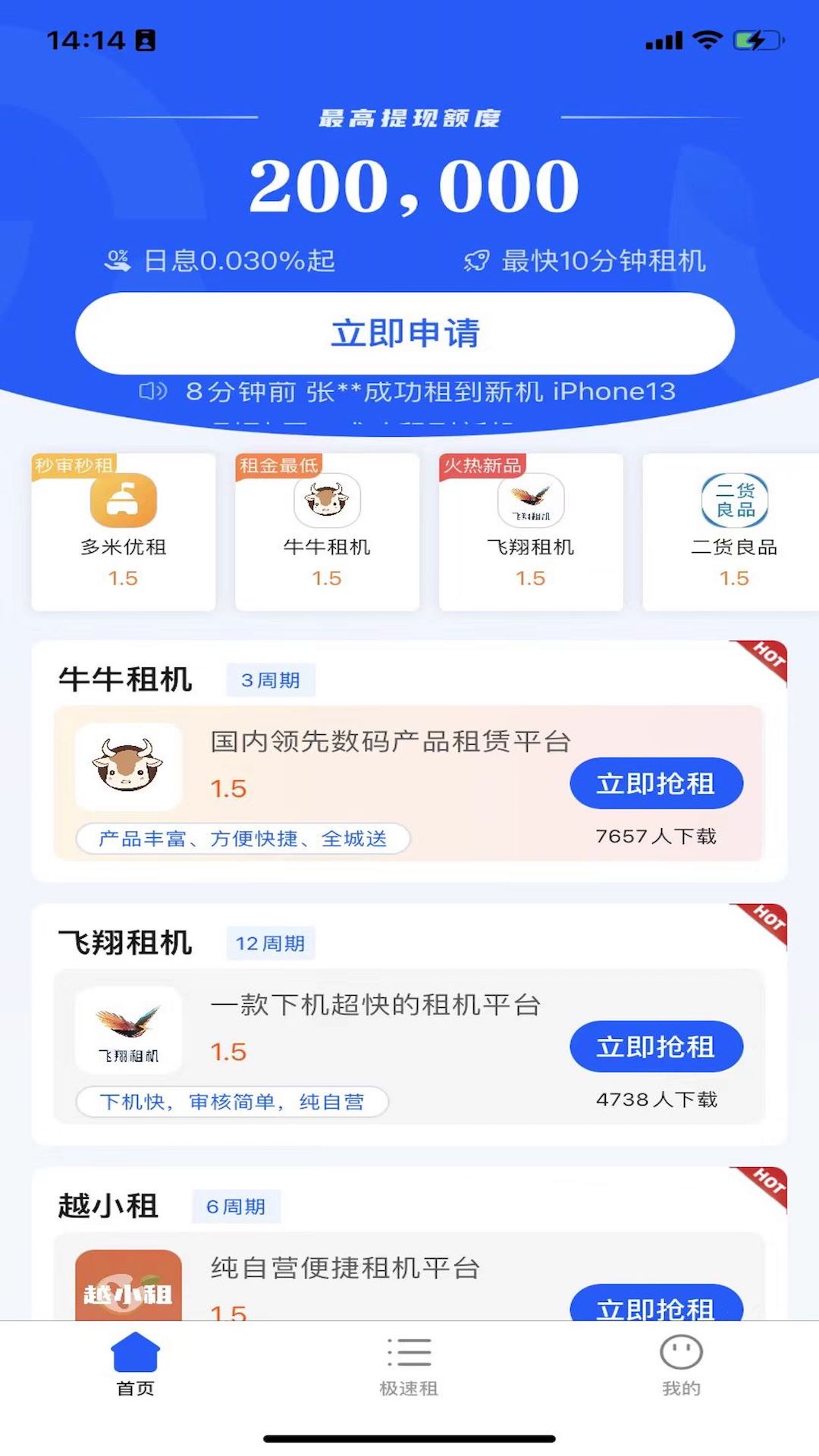819x1456 pixels.
Task: Tap the 立即申请 apply button
Action: coord(405,334)
